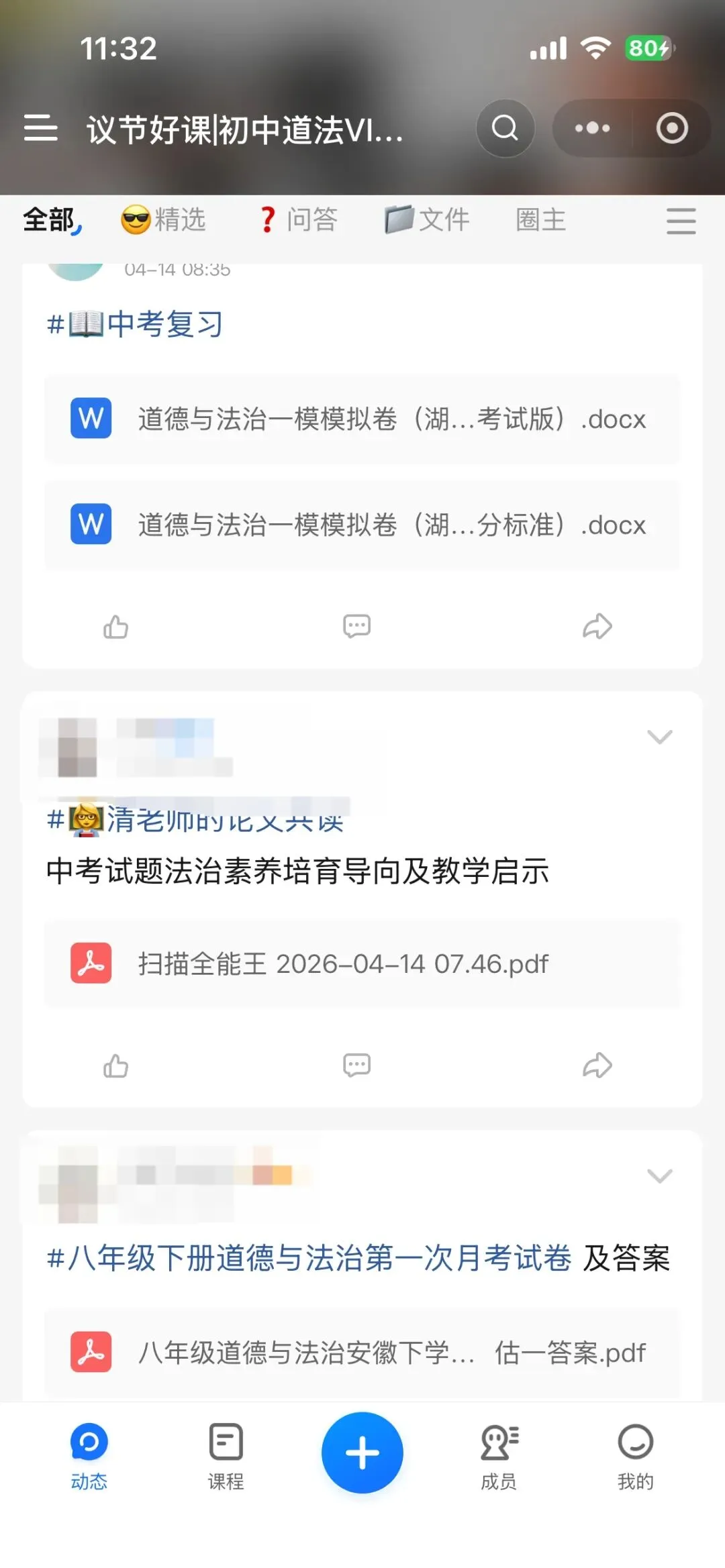
Task: Open the 考试版 docx file
Action: (362, 419)
